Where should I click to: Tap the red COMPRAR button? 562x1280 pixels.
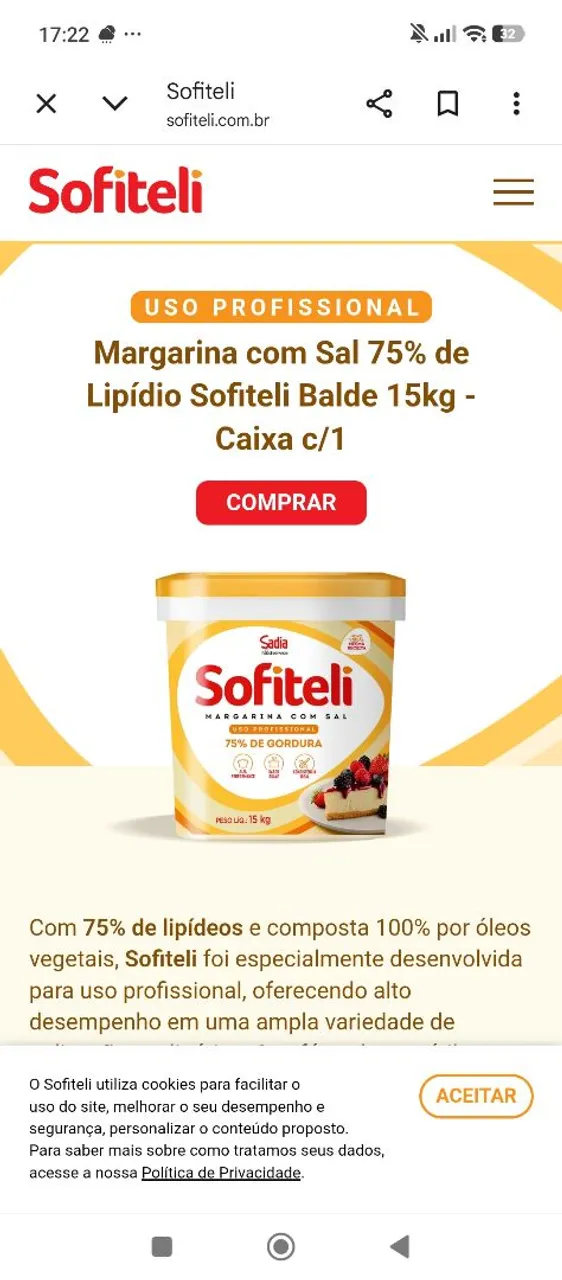coord(281,502)
